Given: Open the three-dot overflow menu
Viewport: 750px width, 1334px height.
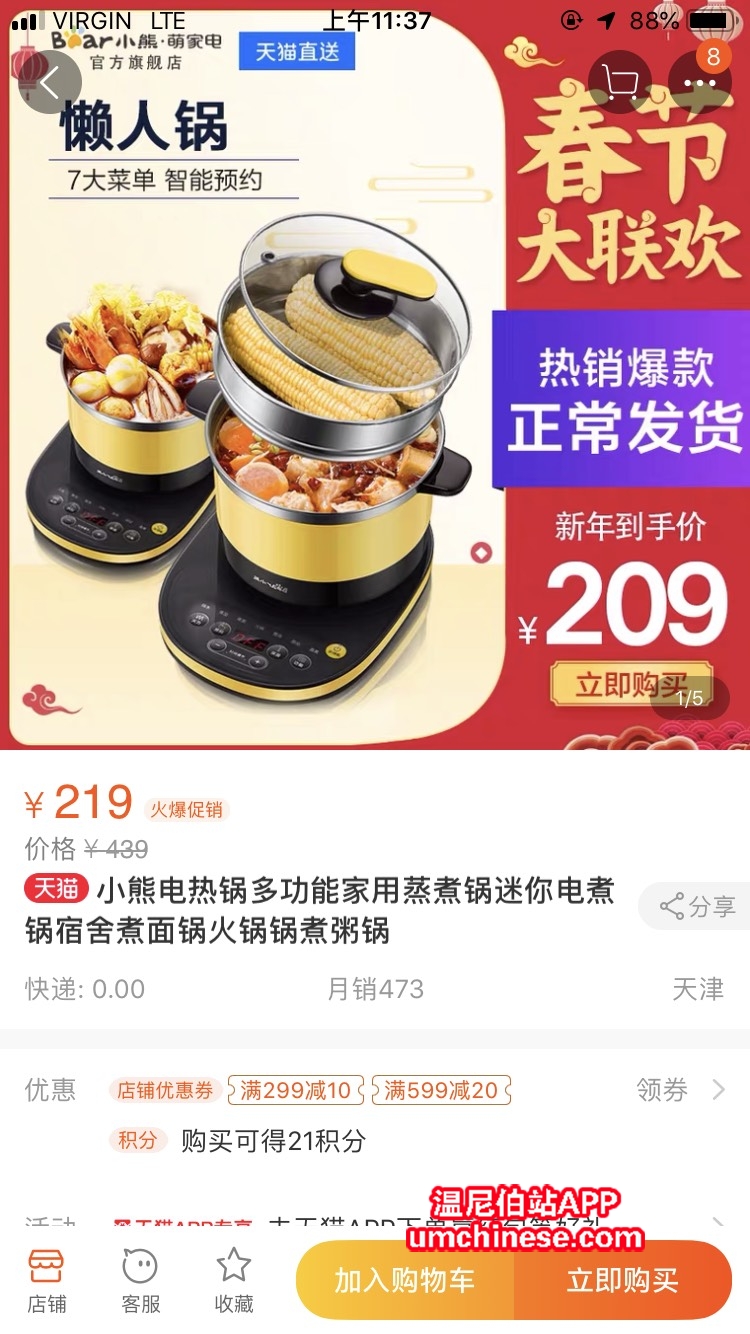Looking at the screenshot, I should 700,82.
